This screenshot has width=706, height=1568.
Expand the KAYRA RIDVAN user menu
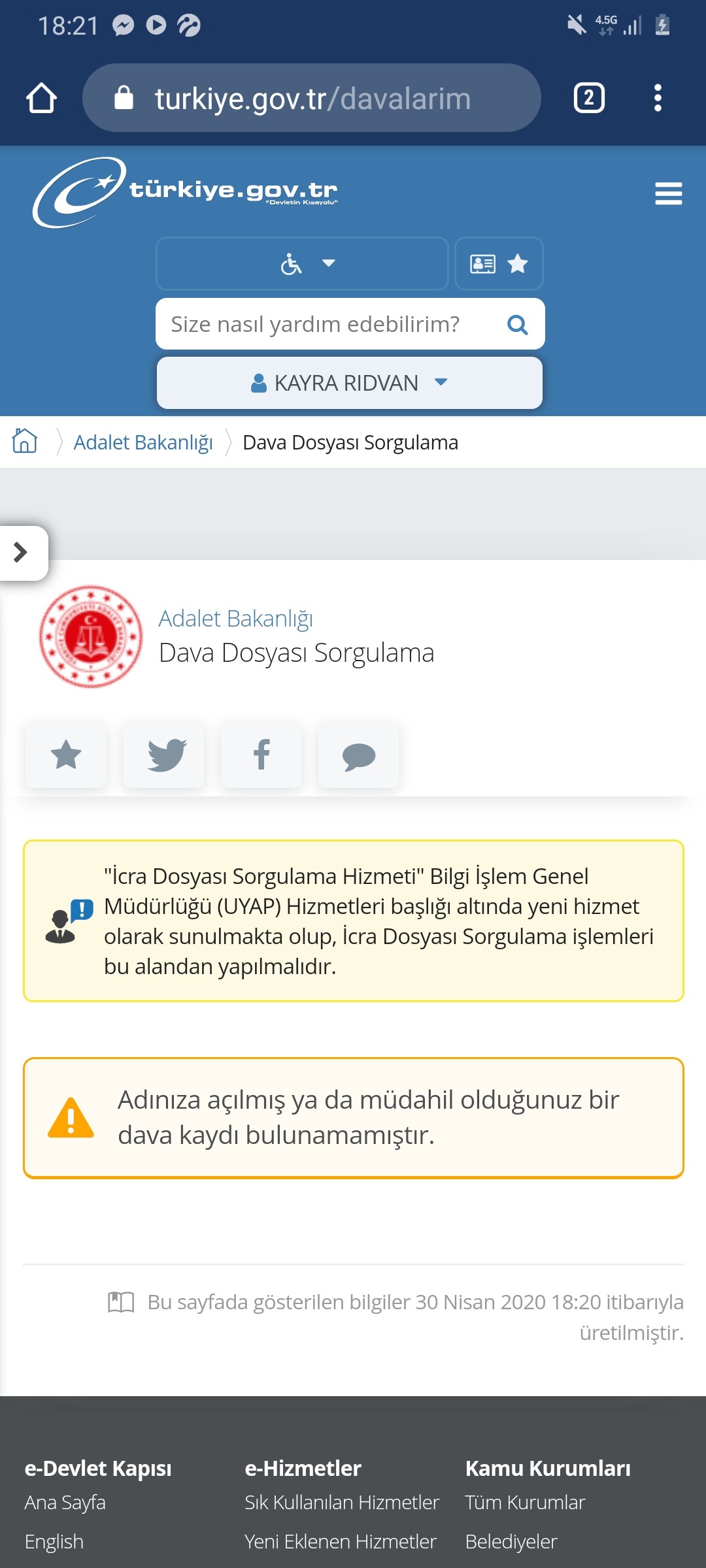point(349,383)
